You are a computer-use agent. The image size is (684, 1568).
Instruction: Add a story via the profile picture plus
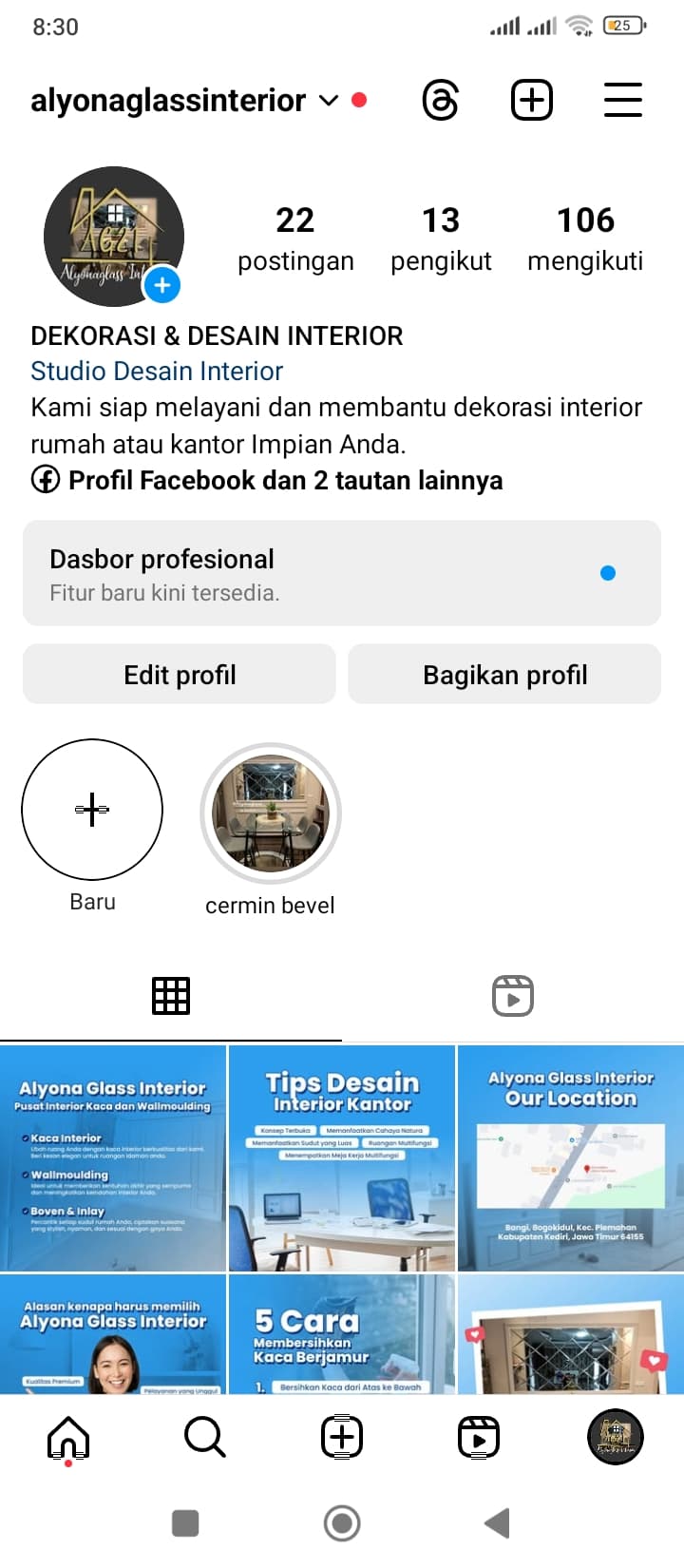[x=162, y=285]
